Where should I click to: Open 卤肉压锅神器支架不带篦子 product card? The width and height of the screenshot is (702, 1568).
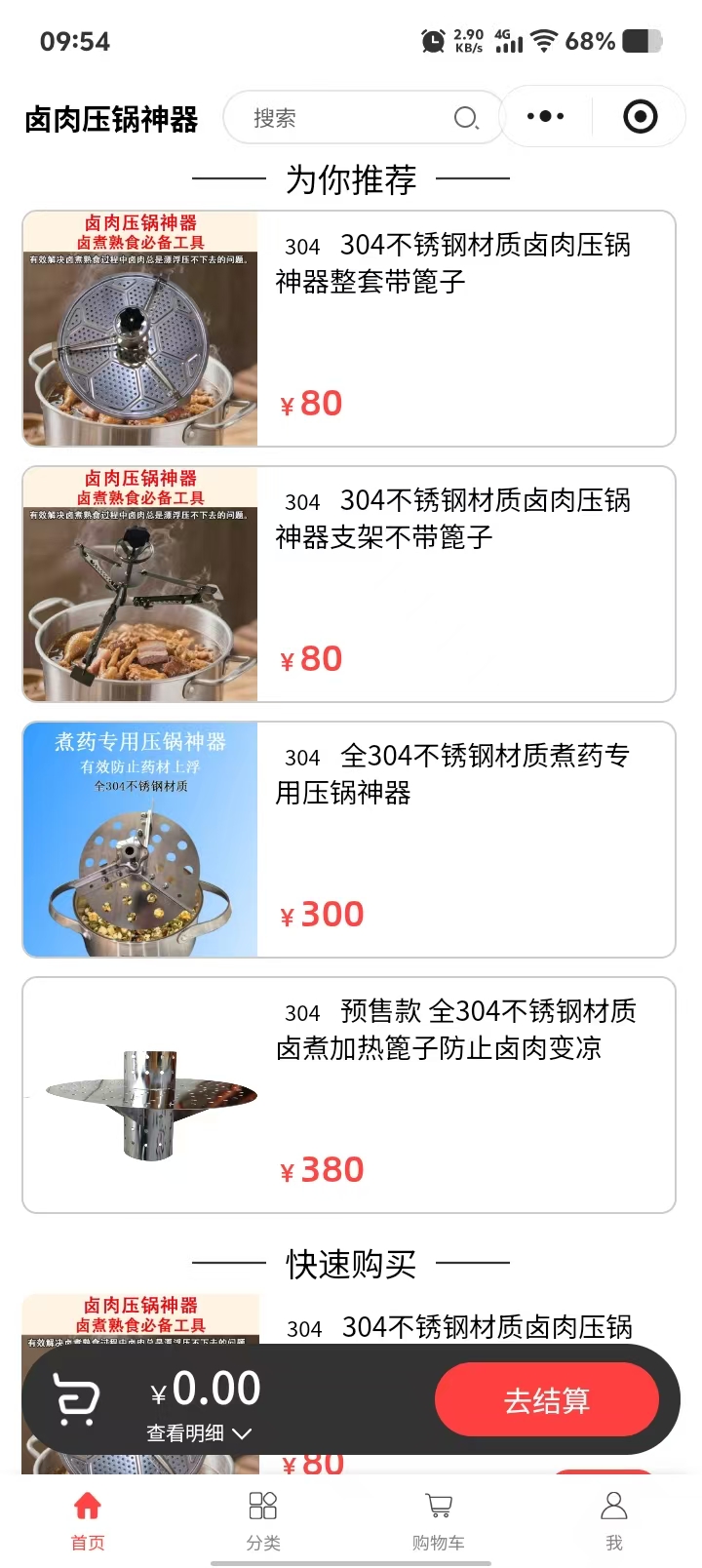pyautogui.click(x=349, y=584)
